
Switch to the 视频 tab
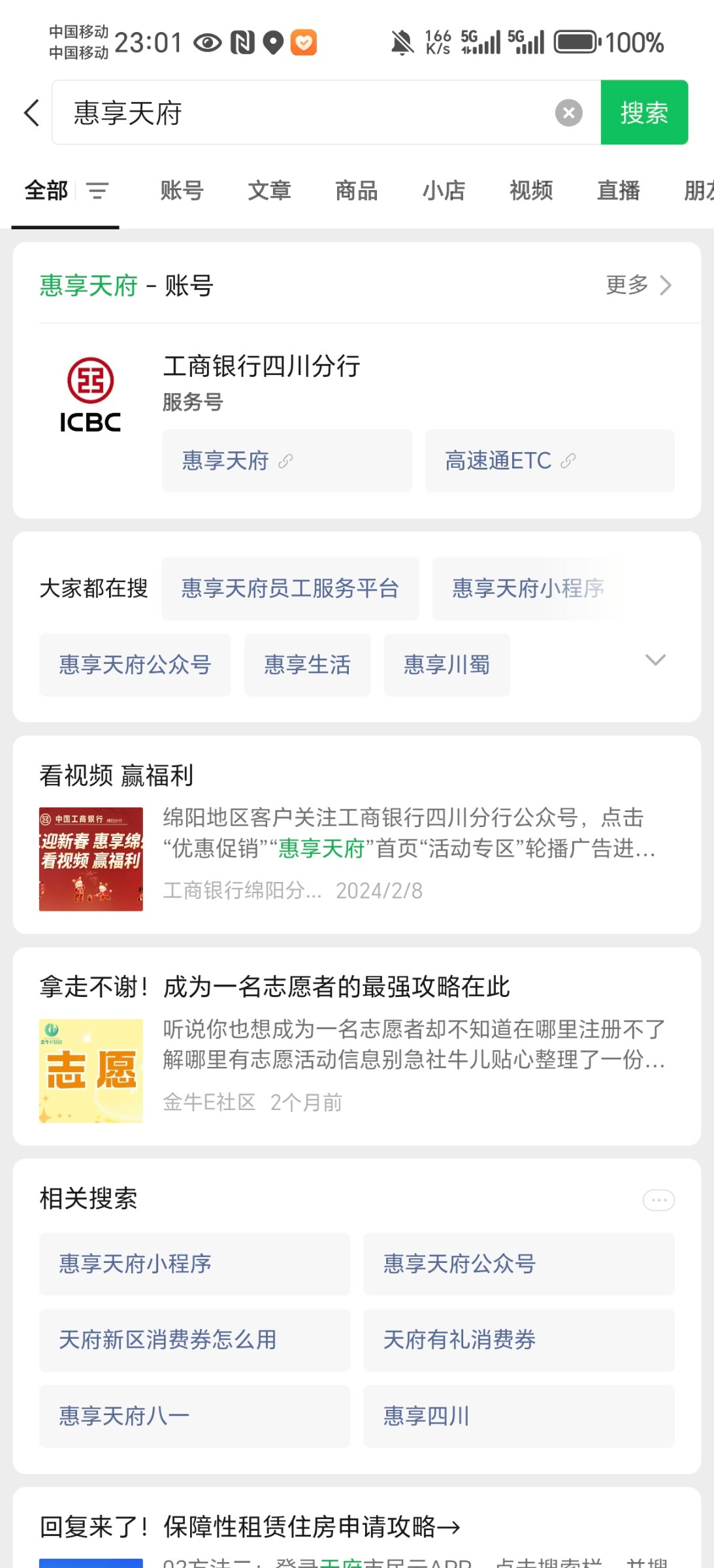(x=530, y=191)
